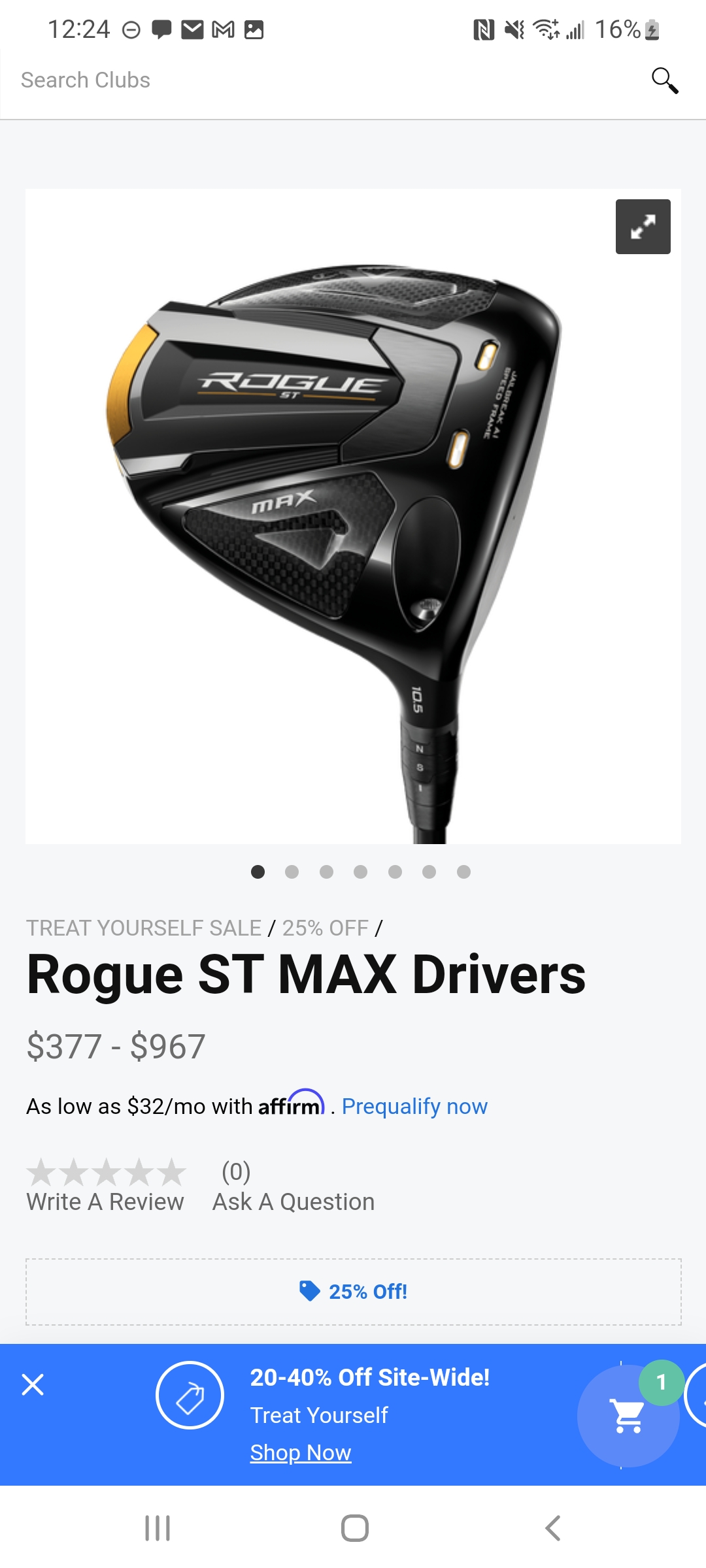The height and width of the screenshot is (1568, 706).
Task: Tap the magnifying glass search icon
Action: [x=664, y=80]
